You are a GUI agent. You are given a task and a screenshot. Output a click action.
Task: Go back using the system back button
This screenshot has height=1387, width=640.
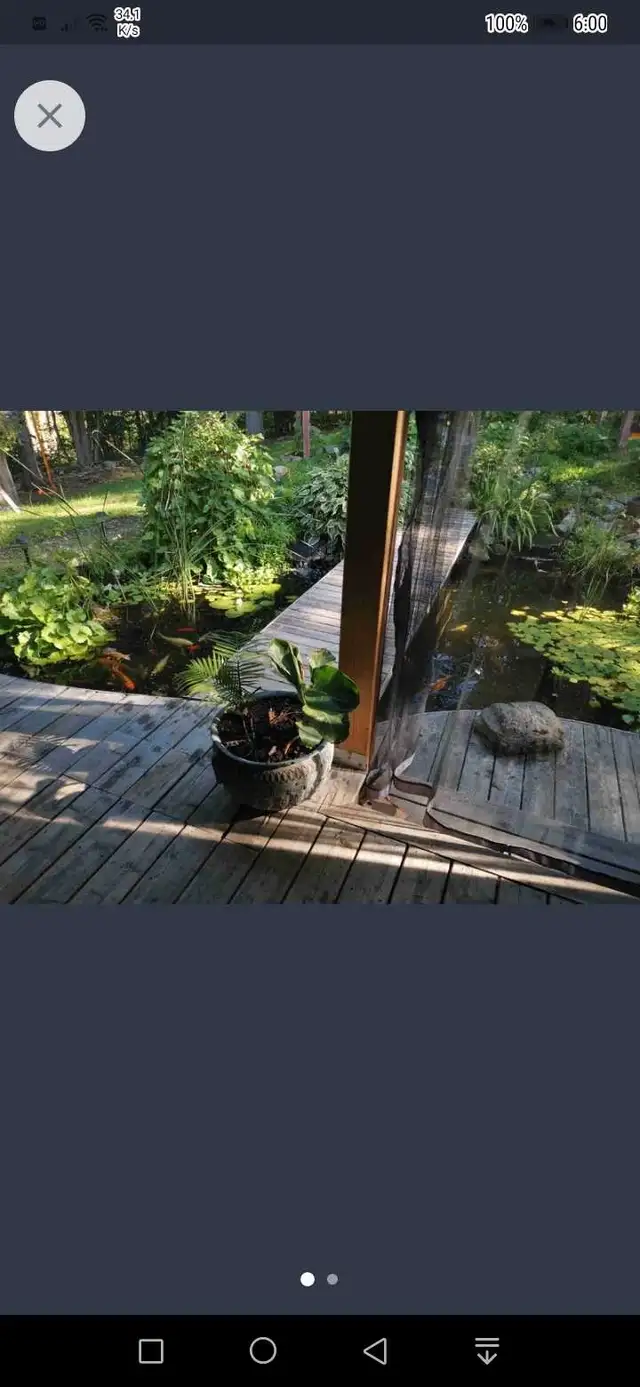coord(375,1351)
